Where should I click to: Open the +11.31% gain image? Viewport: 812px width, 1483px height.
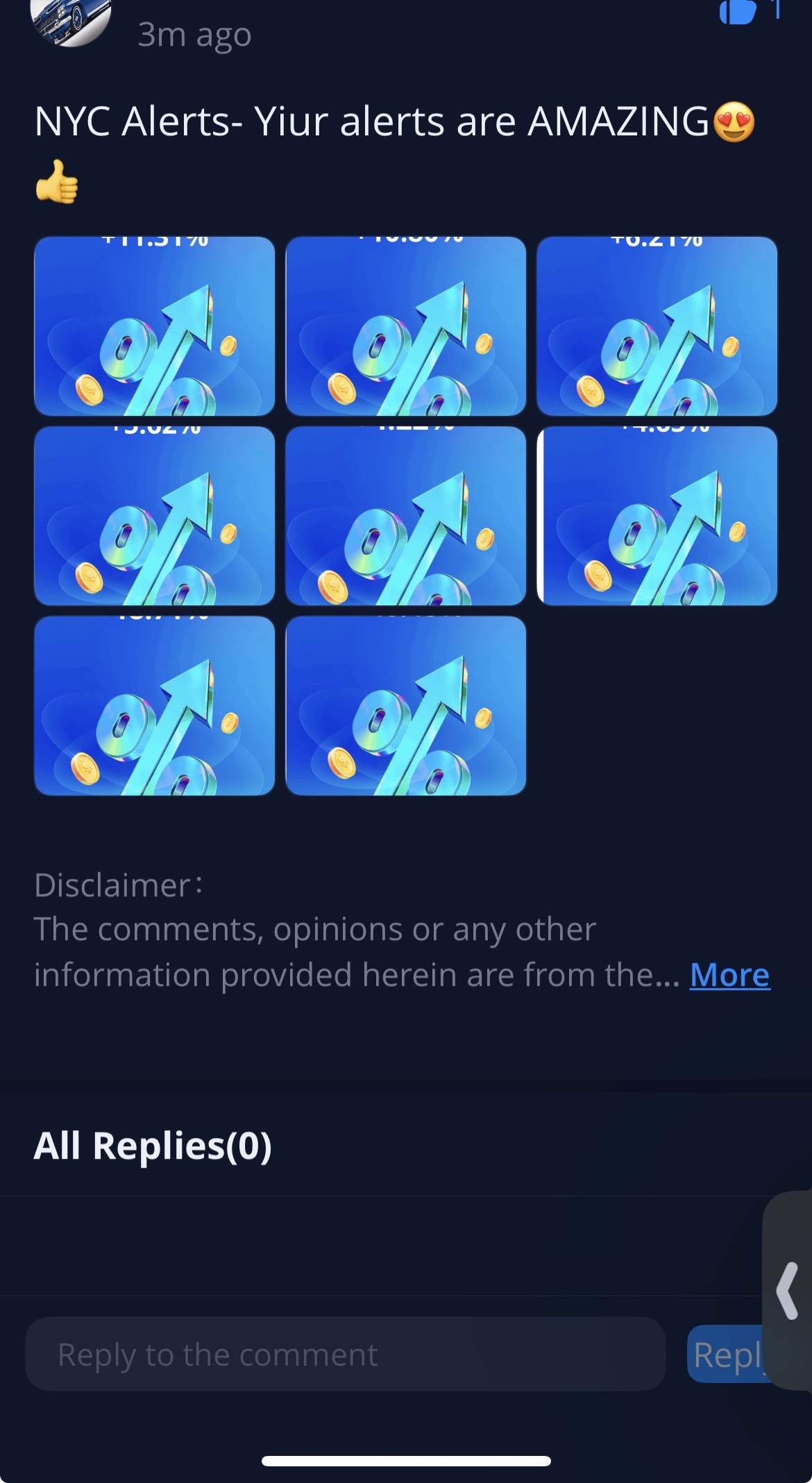click(155, 326)
